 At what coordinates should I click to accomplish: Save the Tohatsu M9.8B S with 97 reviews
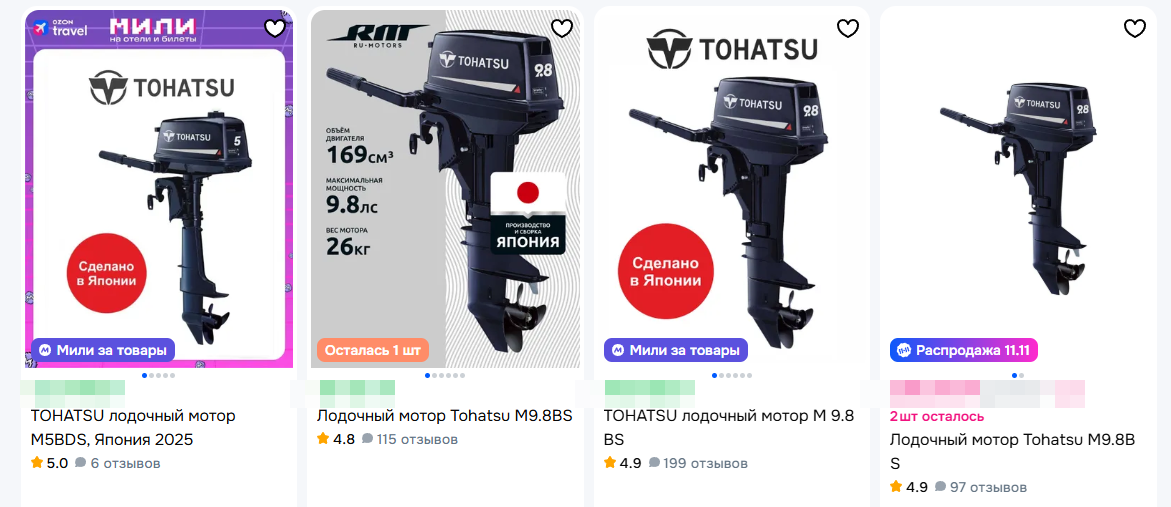[1135, 29]
